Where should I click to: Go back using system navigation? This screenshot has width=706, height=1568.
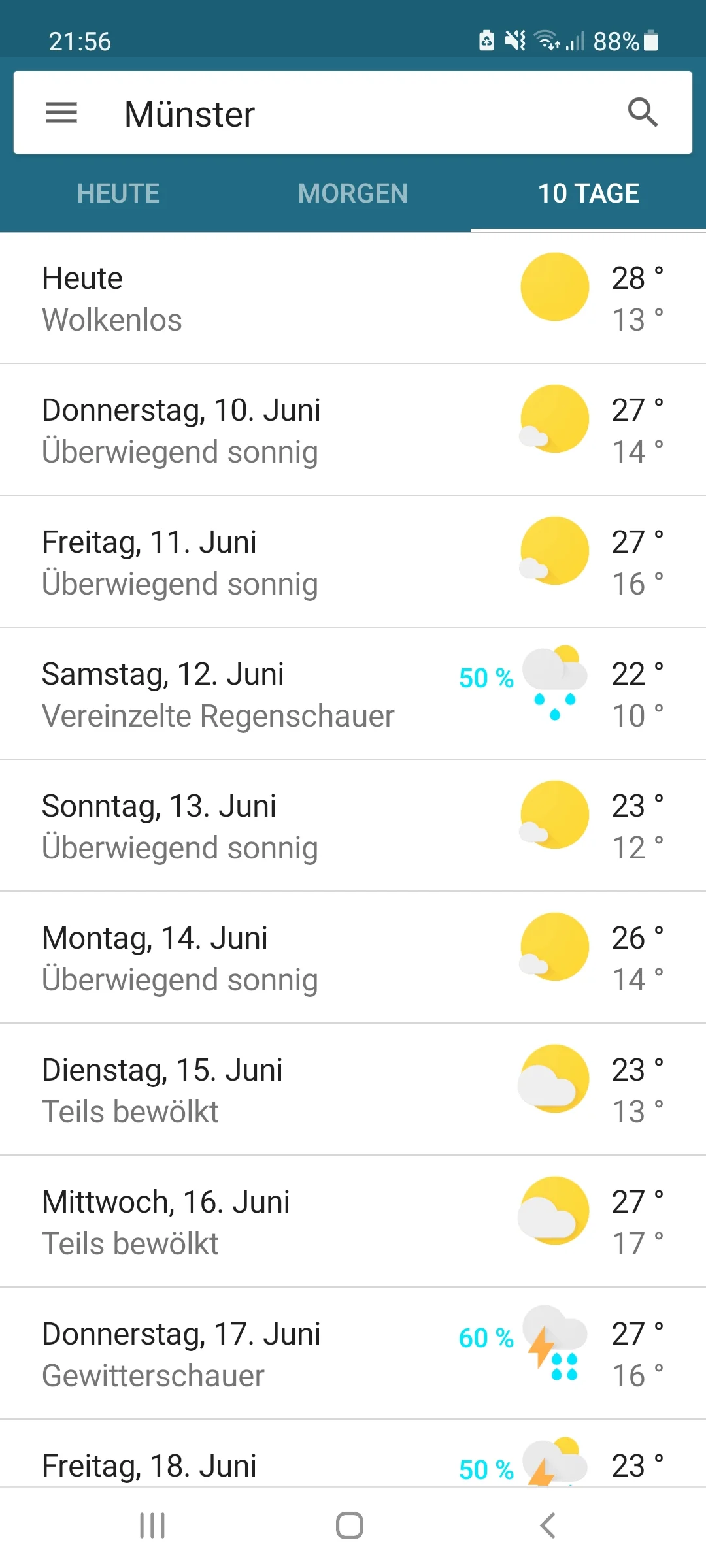point(548,1526)
